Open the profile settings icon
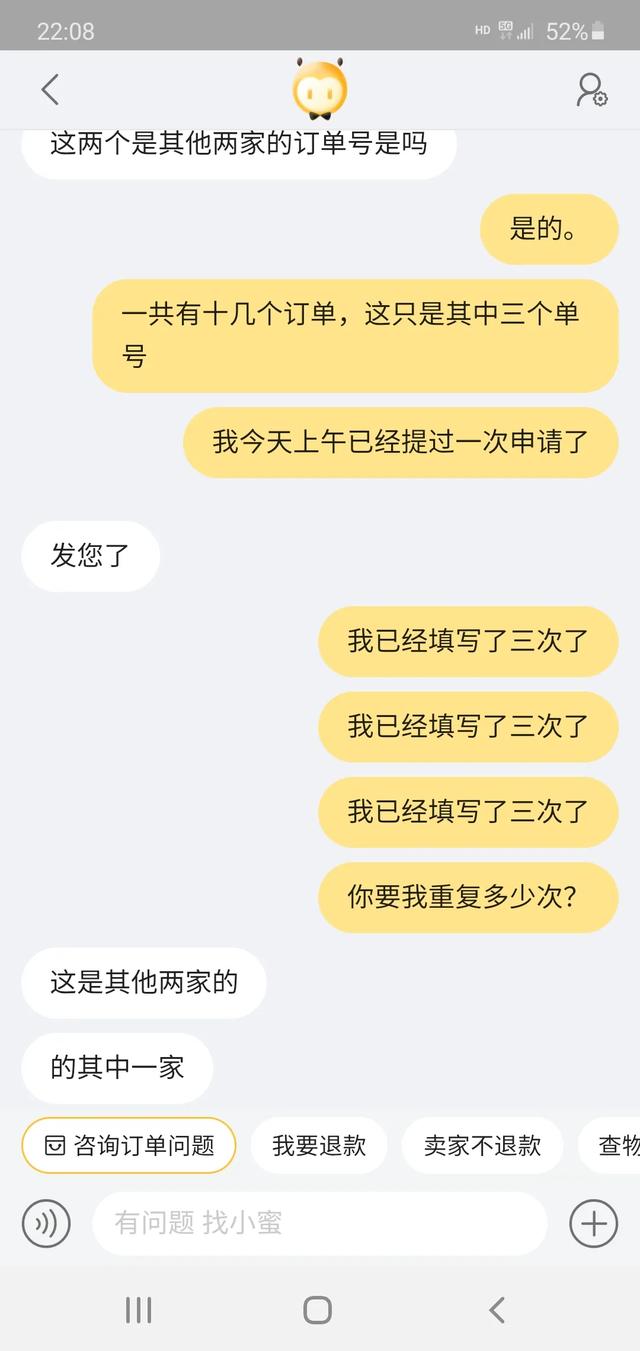This screenshot has width=640, height=1351. 592,90
